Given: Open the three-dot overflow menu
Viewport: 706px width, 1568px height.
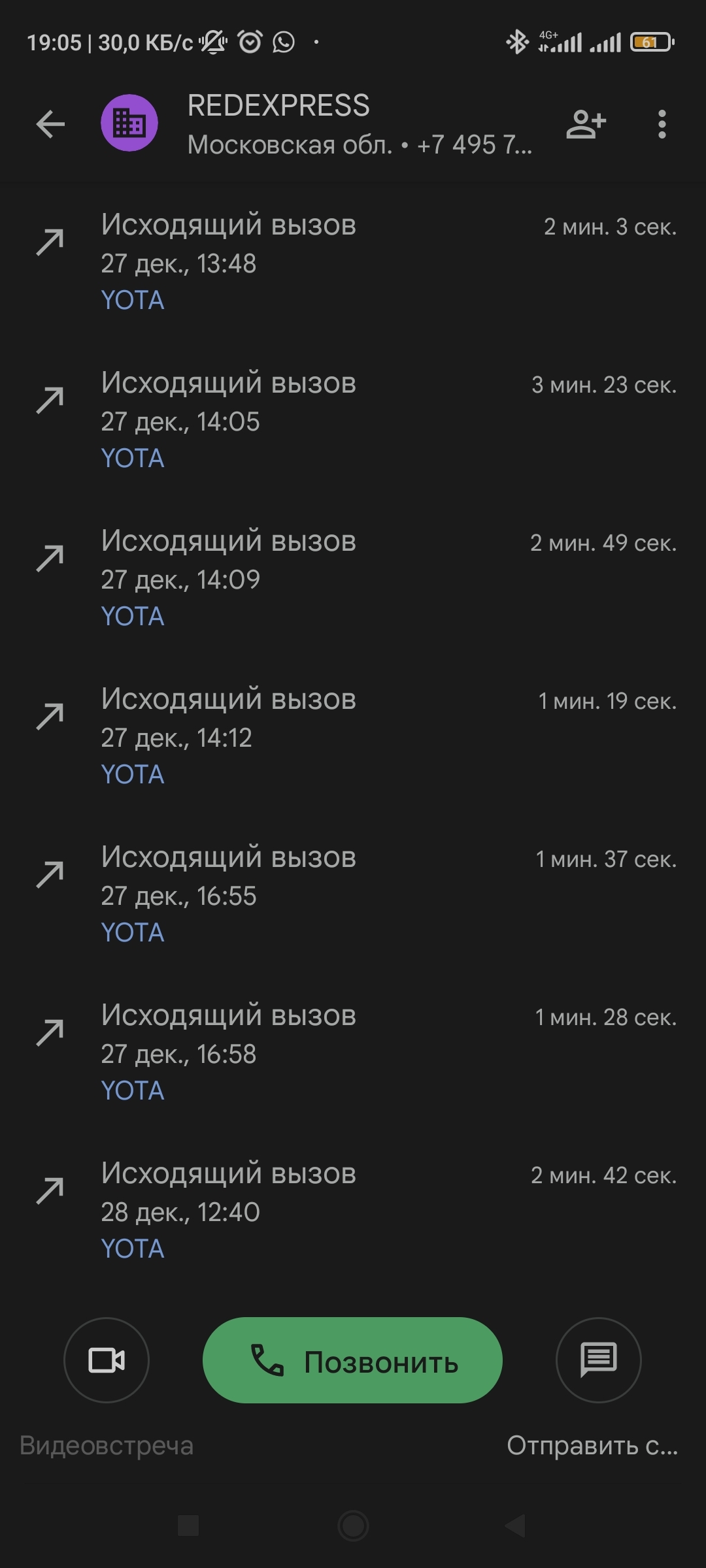Looking at the screenshot, I should [662, 124].
